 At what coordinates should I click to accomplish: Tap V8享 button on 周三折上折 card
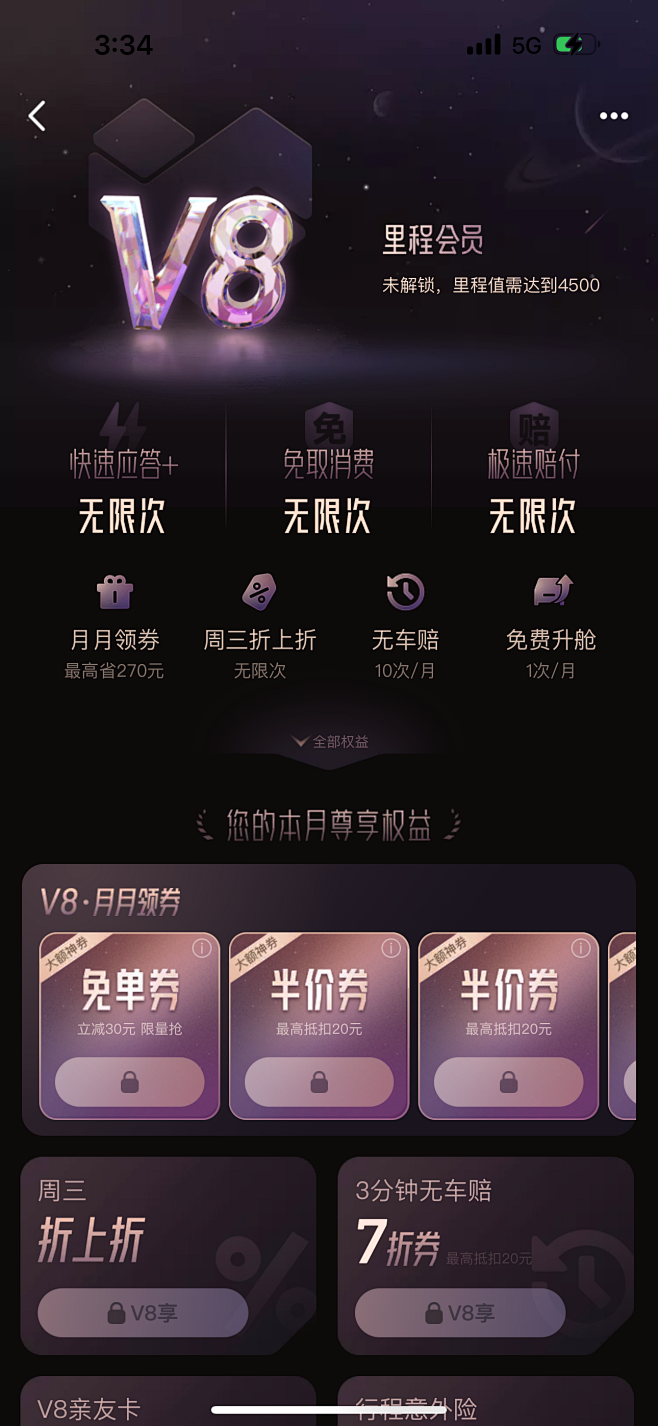pyautogui.click(x=143, y=1313)
